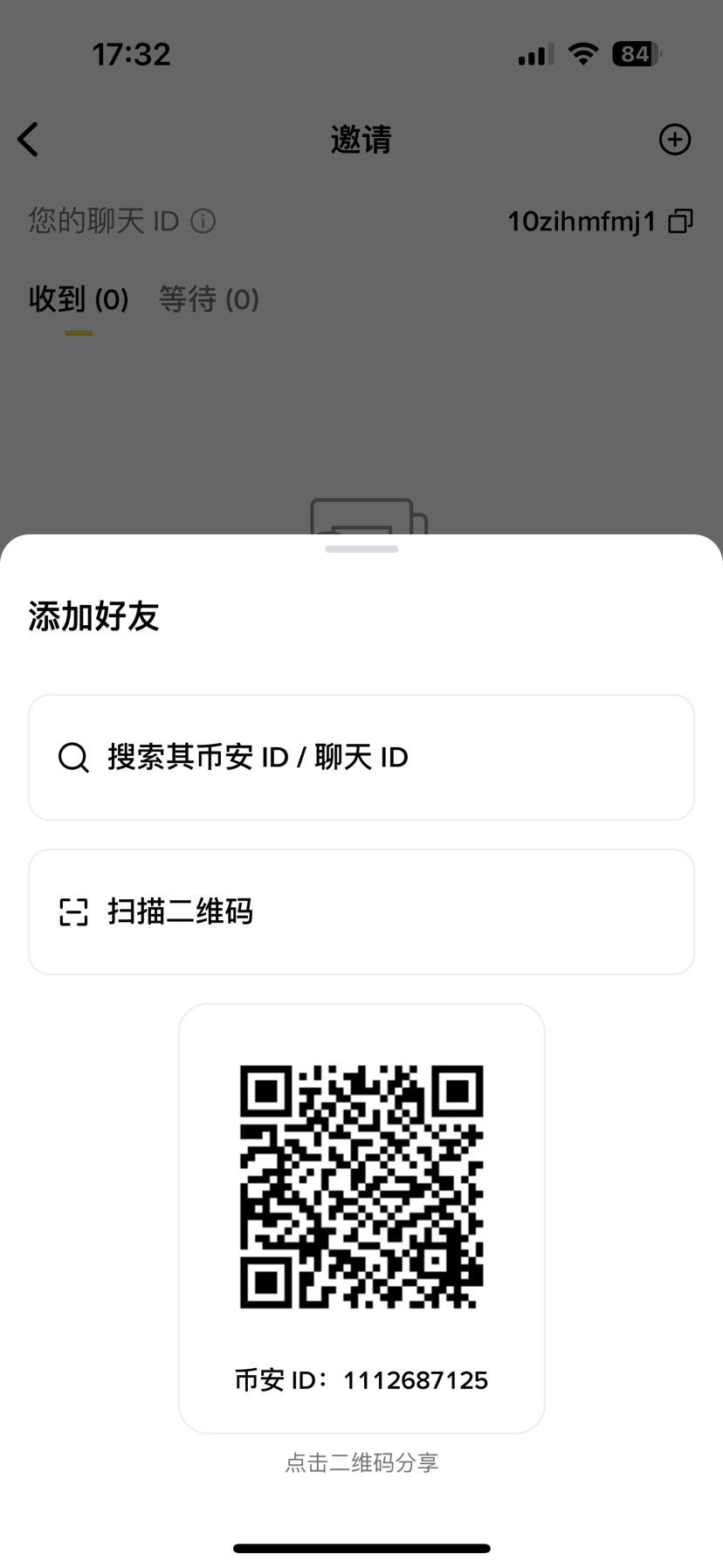723x1568 pixels.
Task: Share the Binance ID QR code card
Action: (361, 1186)
